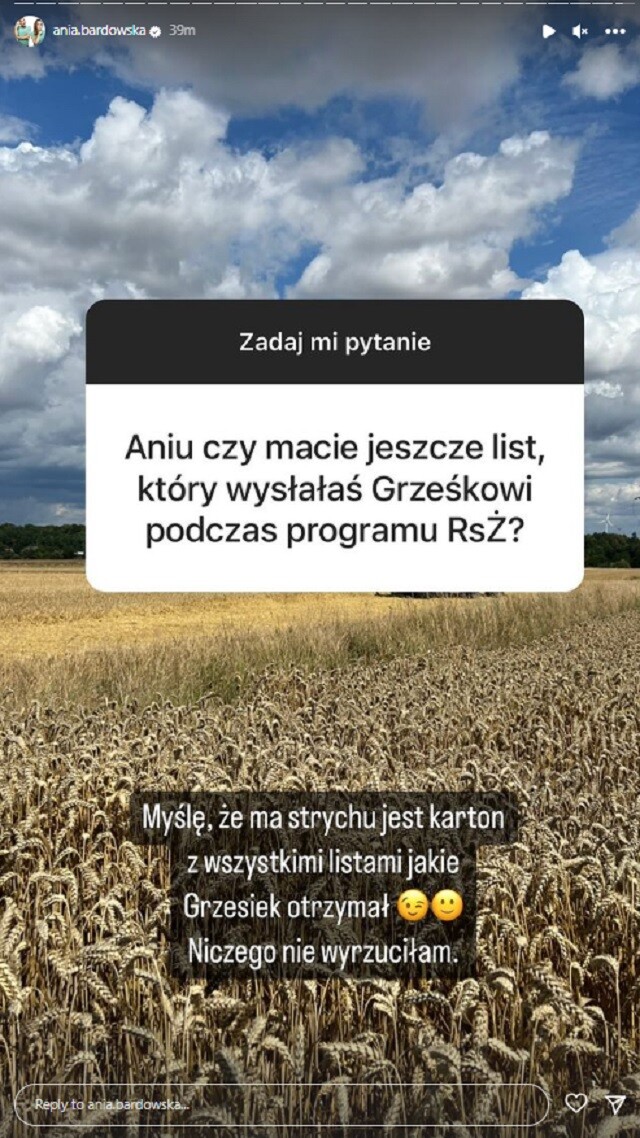Play the story
The image size is (640, 1138).
[548, 31]
